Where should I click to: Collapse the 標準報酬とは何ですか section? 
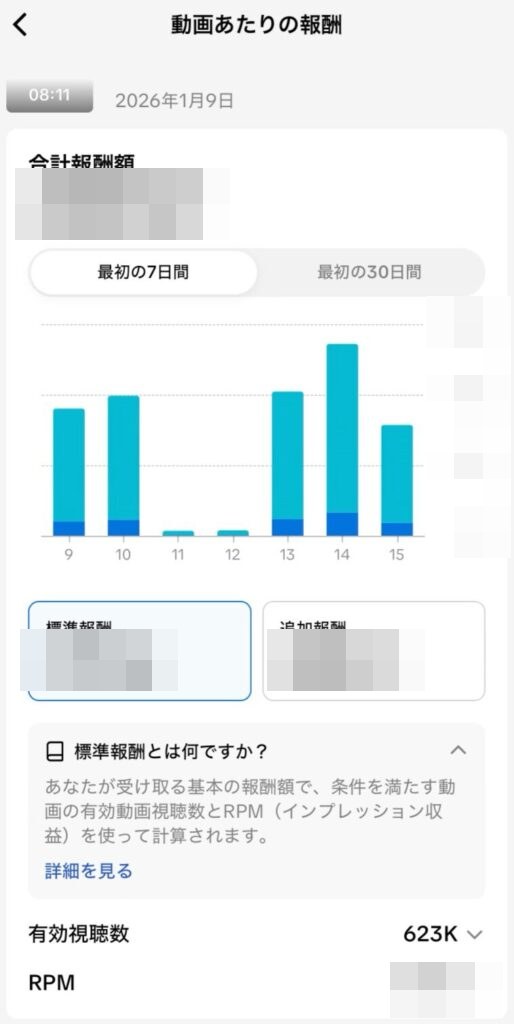tap(458, 750)
